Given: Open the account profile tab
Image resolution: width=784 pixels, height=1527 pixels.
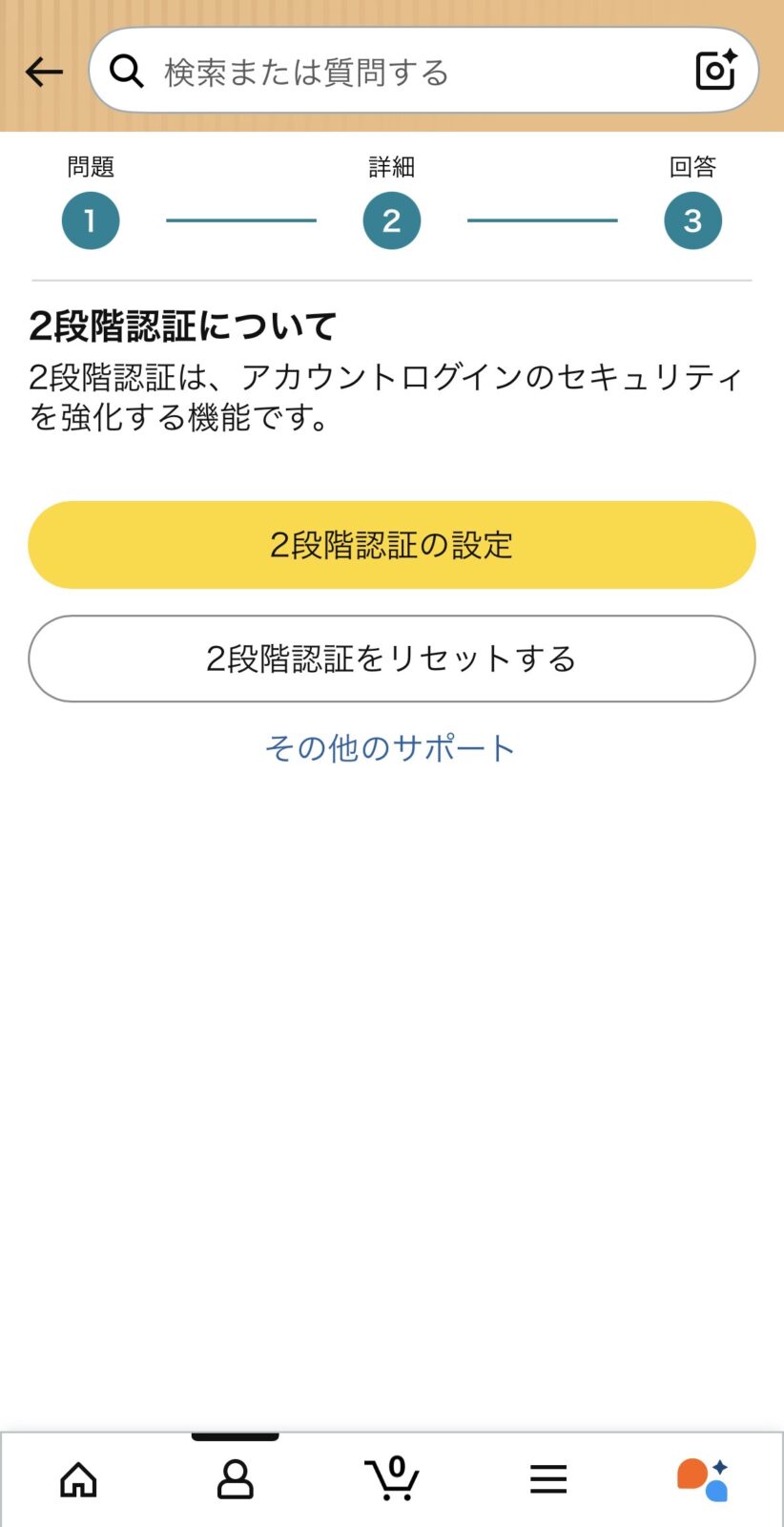Looking at the screenshot, I should tap(235, 1480).
